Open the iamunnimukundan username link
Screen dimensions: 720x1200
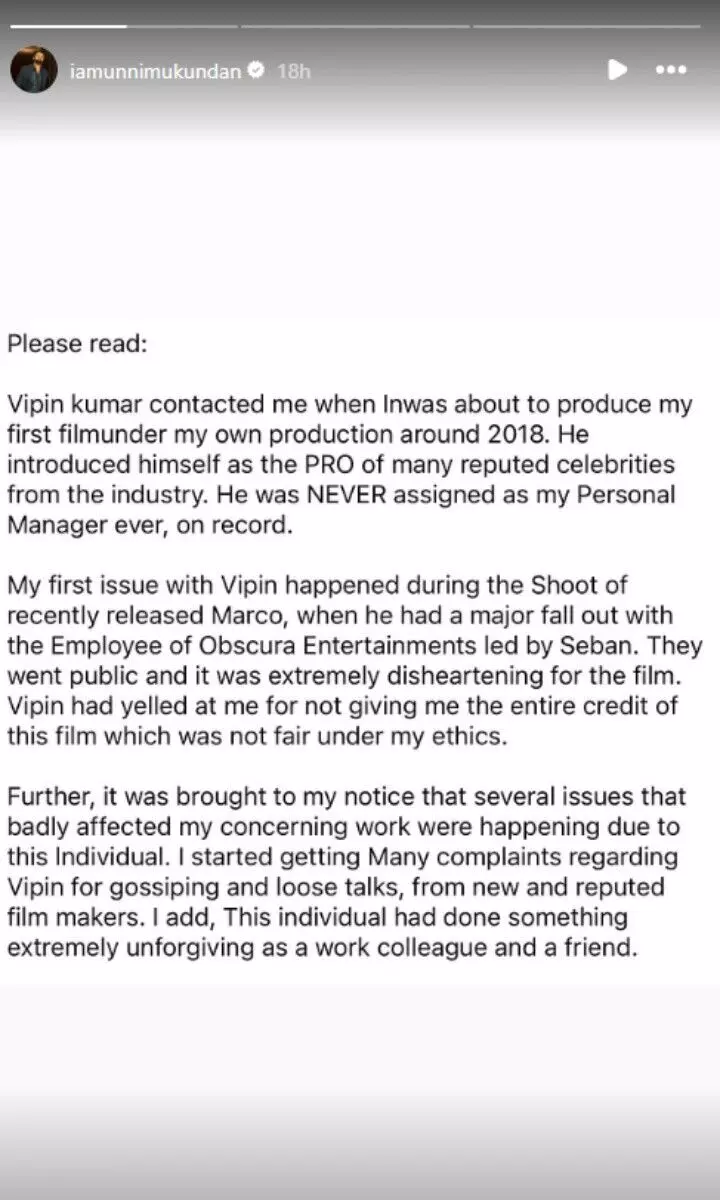[155, 71]
